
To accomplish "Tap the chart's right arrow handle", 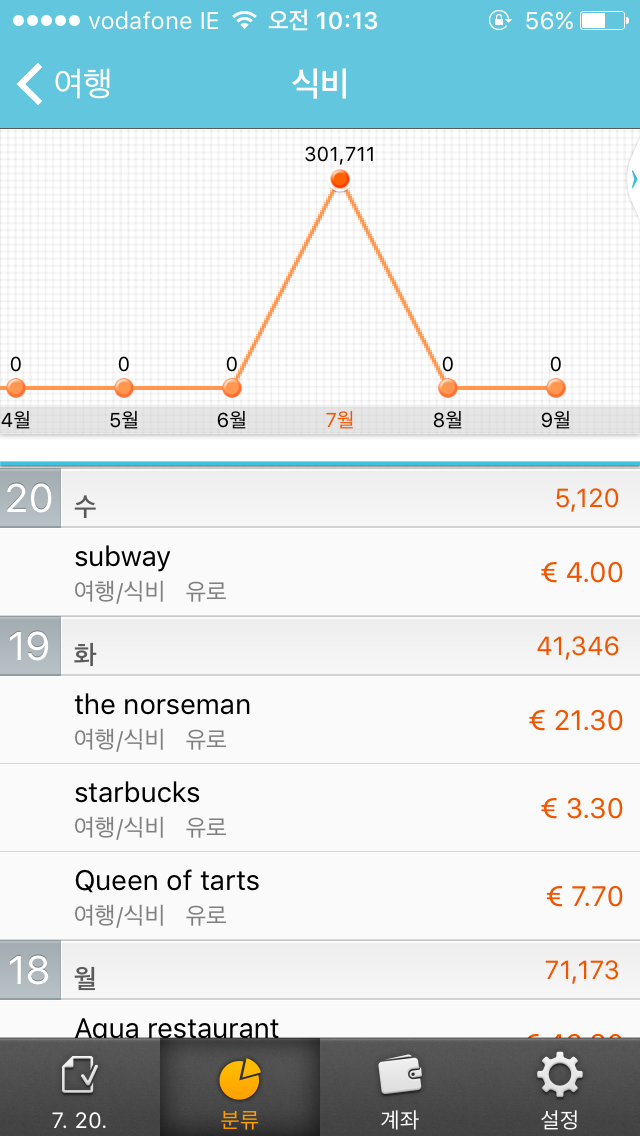I will pyautogui.click(x=633, y=178).
